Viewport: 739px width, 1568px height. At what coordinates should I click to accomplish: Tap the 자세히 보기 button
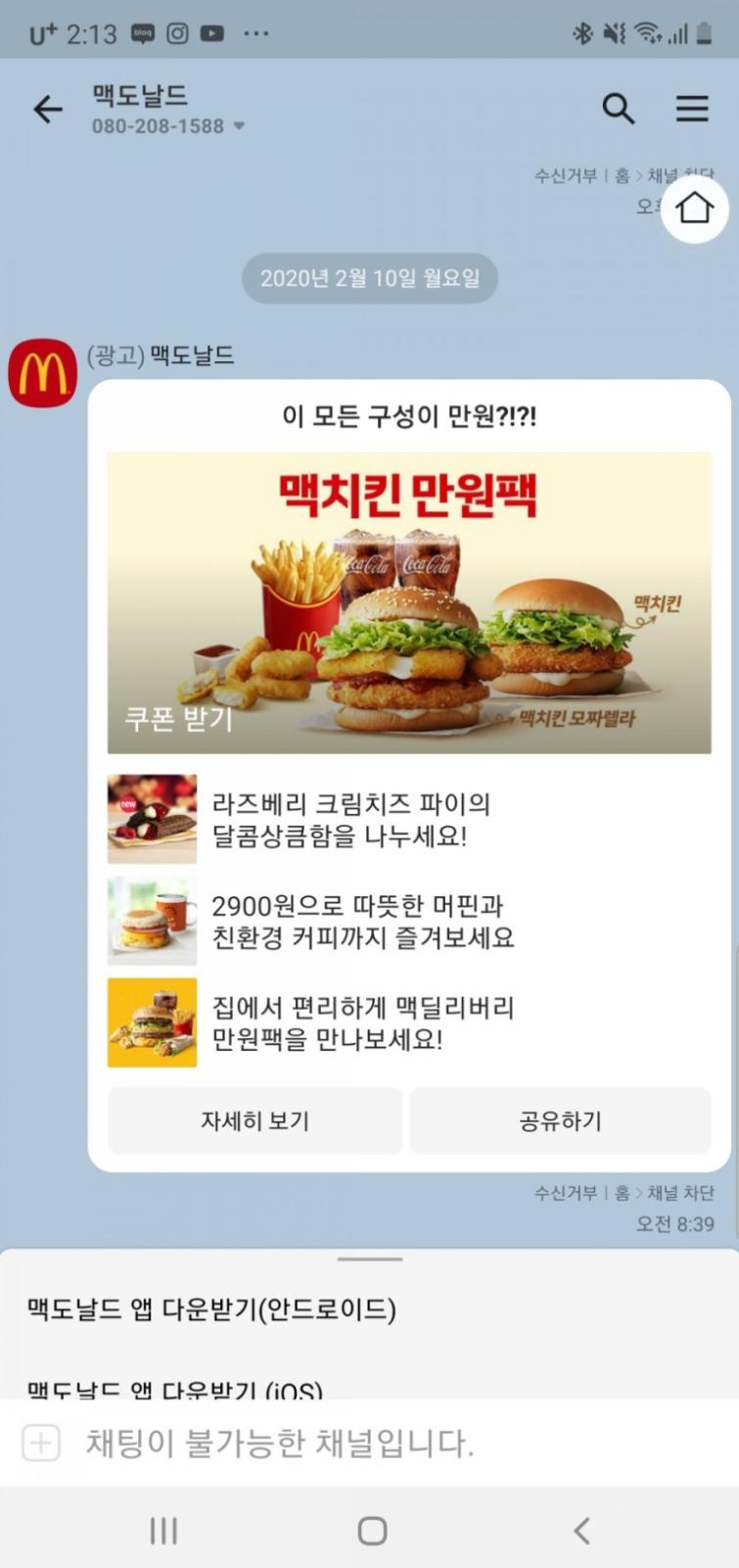(x=254, y=1120)
